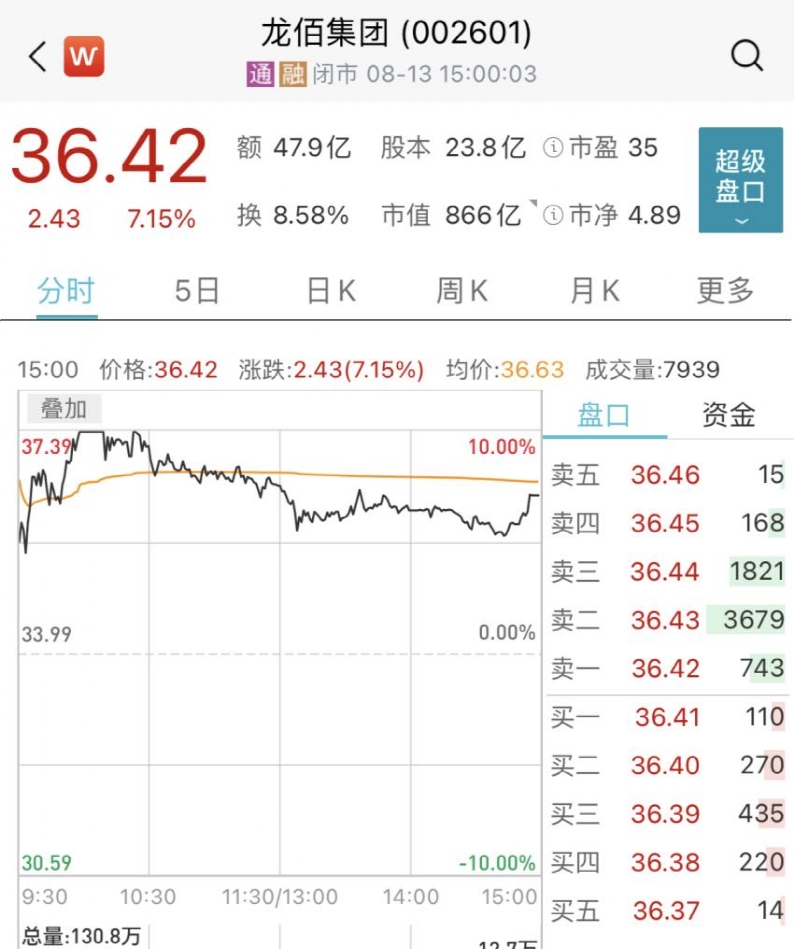
Task: Switch to the 资金 tab
Action: [x=728, y=415]
